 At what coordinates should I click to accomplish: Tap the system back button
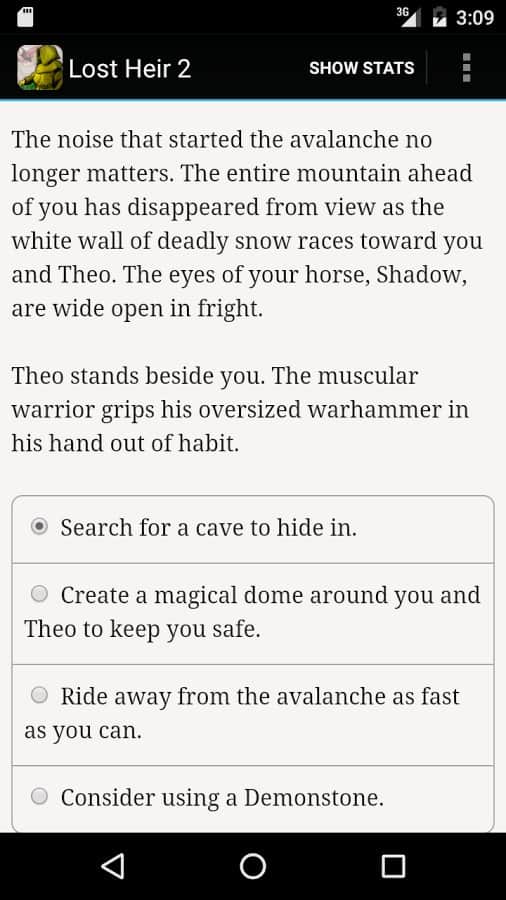(112, 866)
